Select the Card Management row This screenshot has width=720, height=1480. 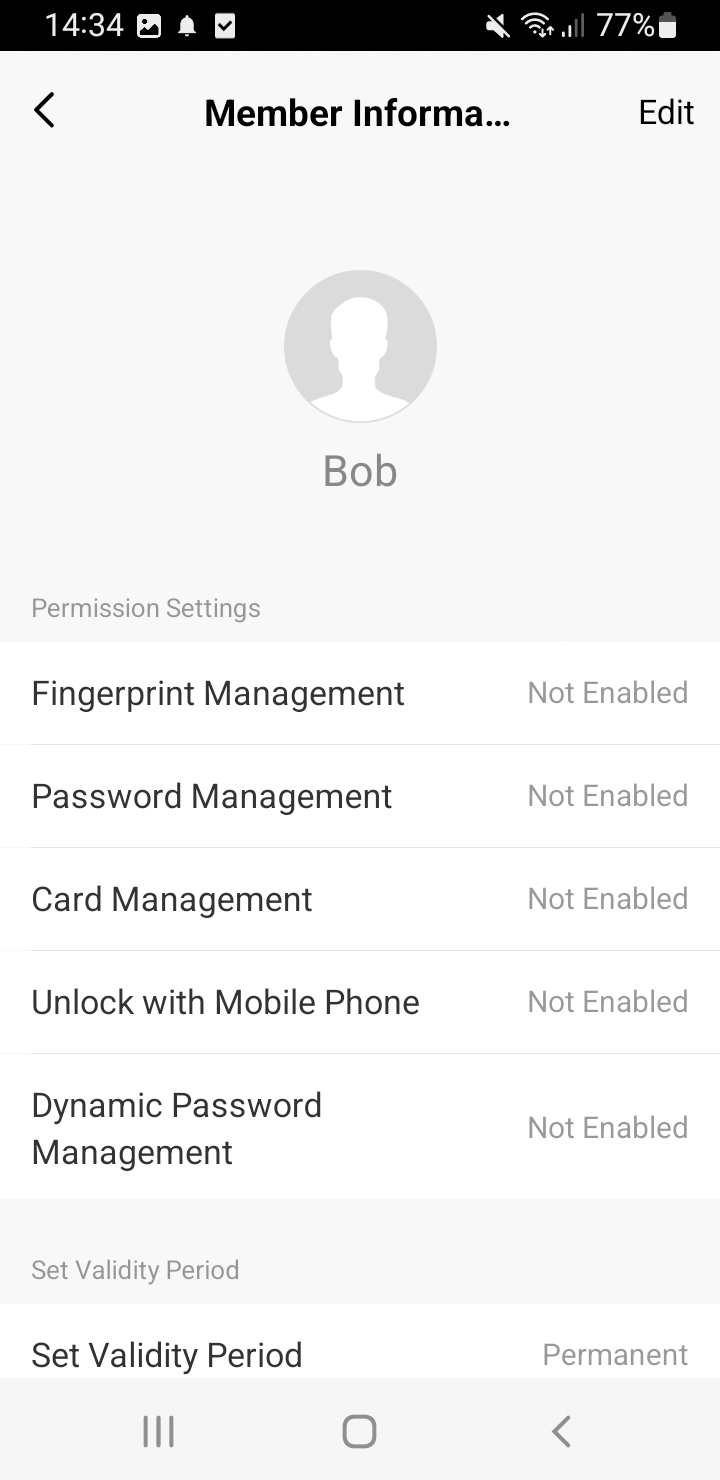point(360,899)
